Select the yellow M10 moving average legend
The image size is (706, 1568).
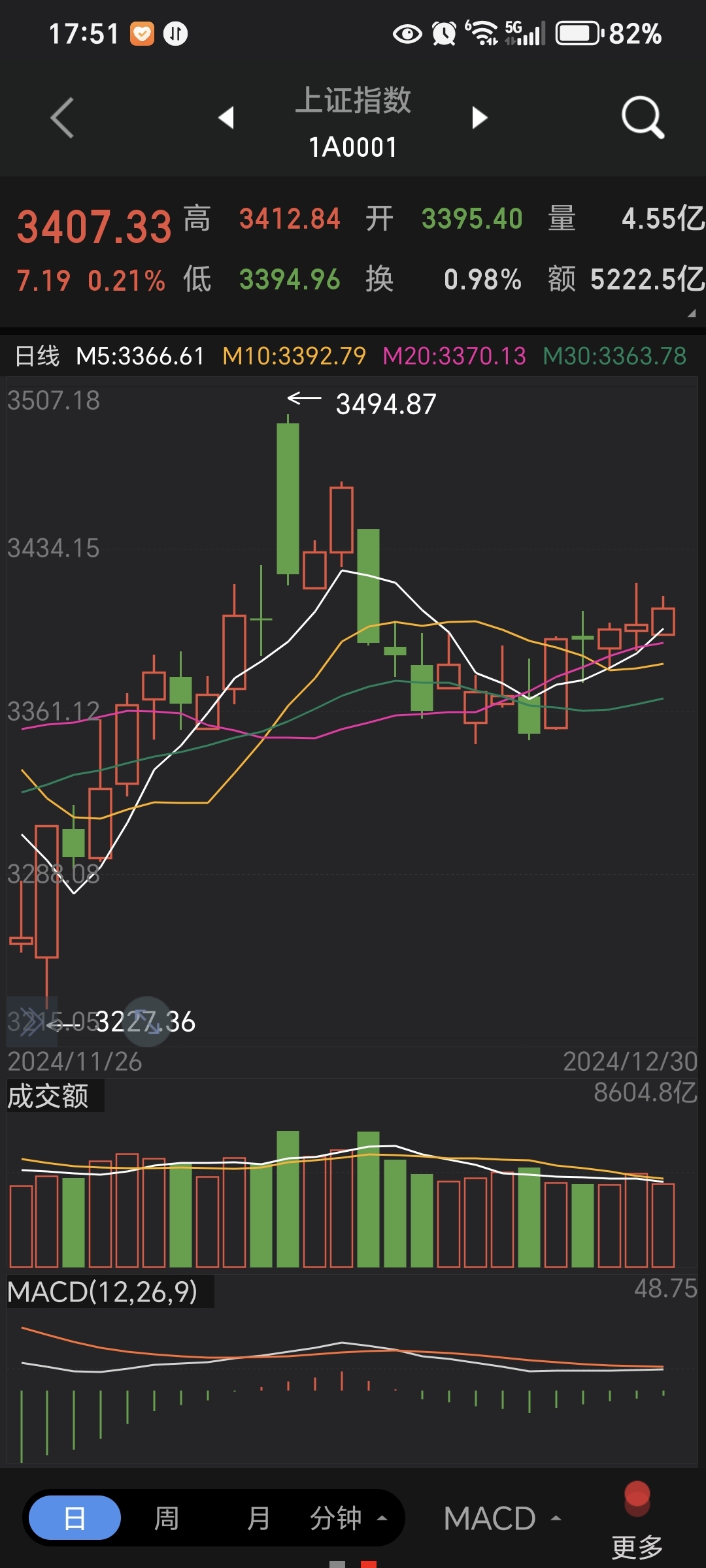pyautogui.click(x=293, y=356)
